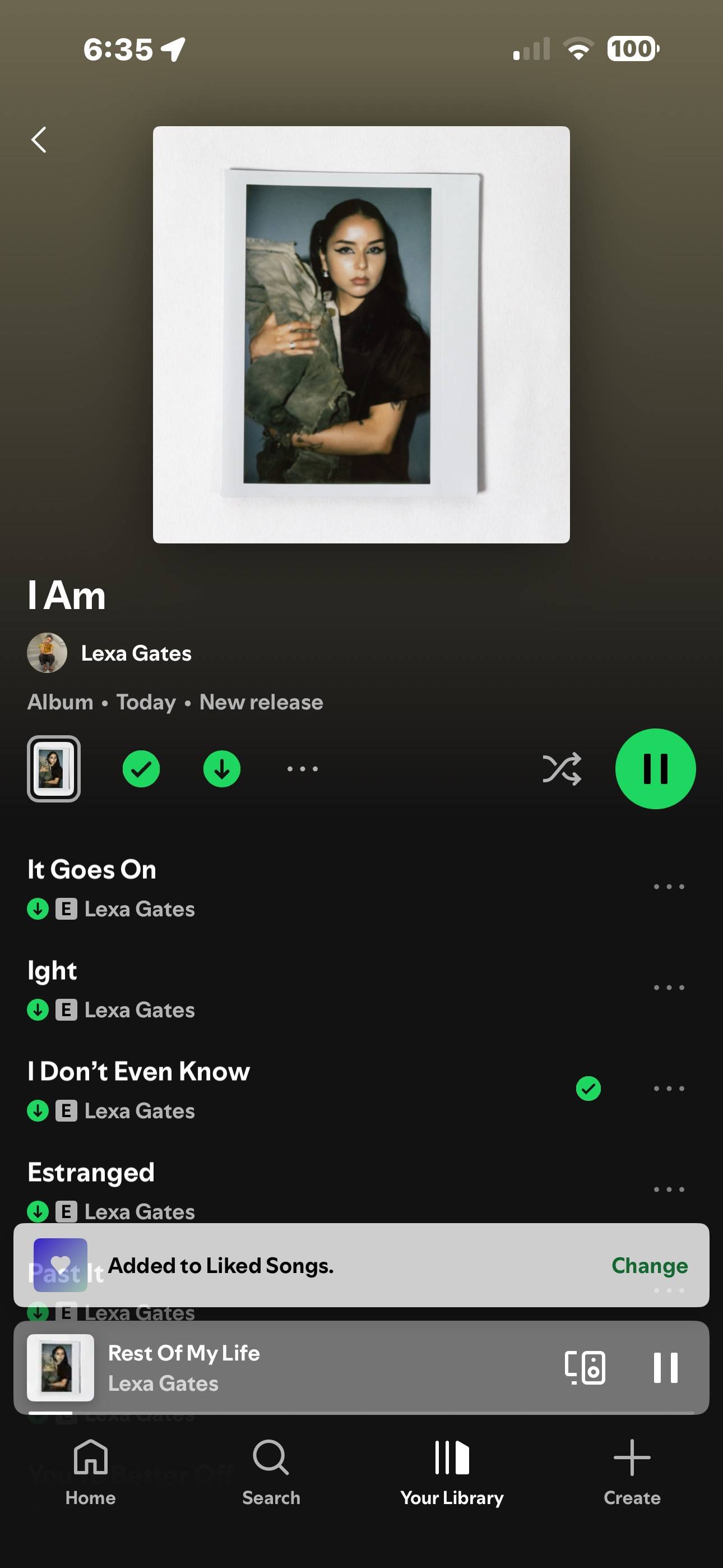
Task: Tap Change in the Liked Songs banner
Action: click(650, 1266)
